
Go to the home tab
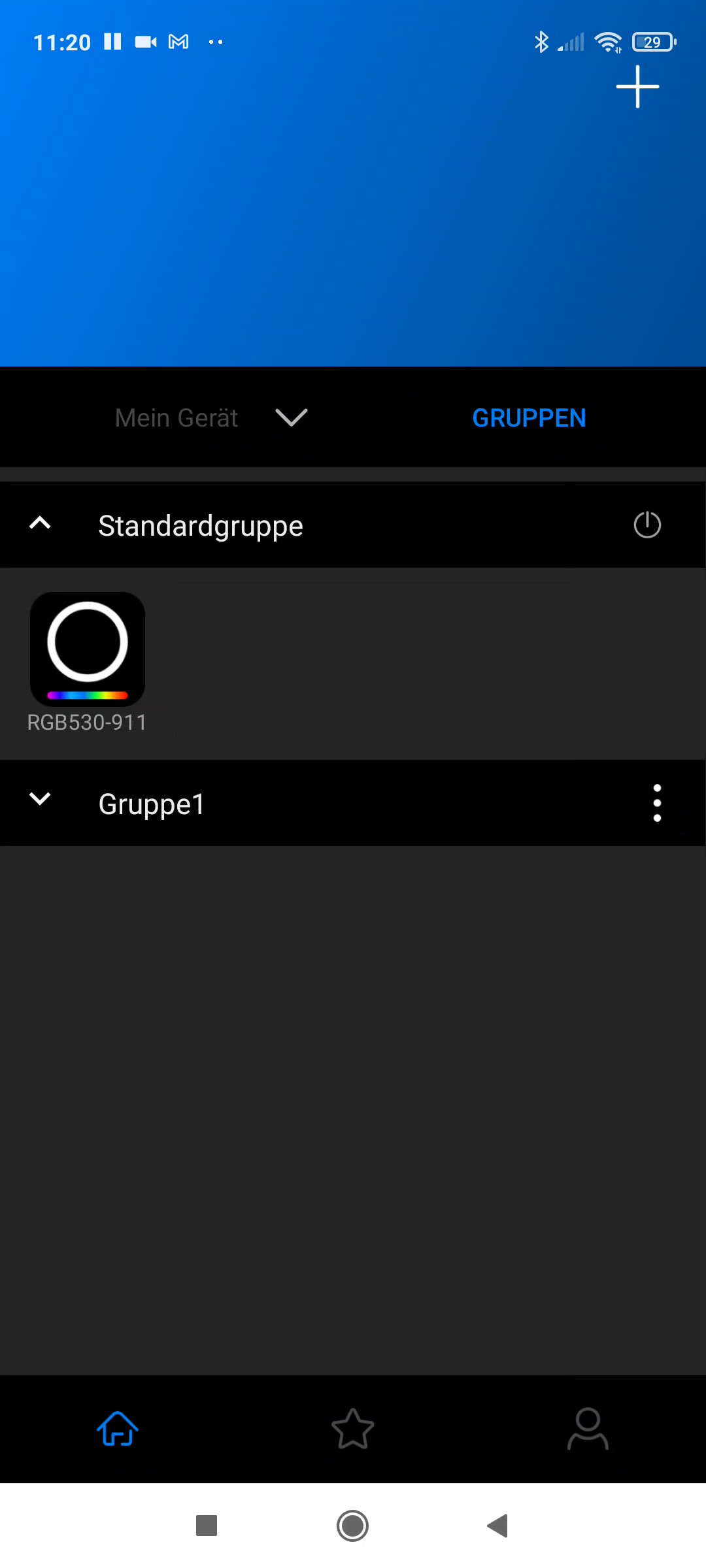pos(118,1429)
